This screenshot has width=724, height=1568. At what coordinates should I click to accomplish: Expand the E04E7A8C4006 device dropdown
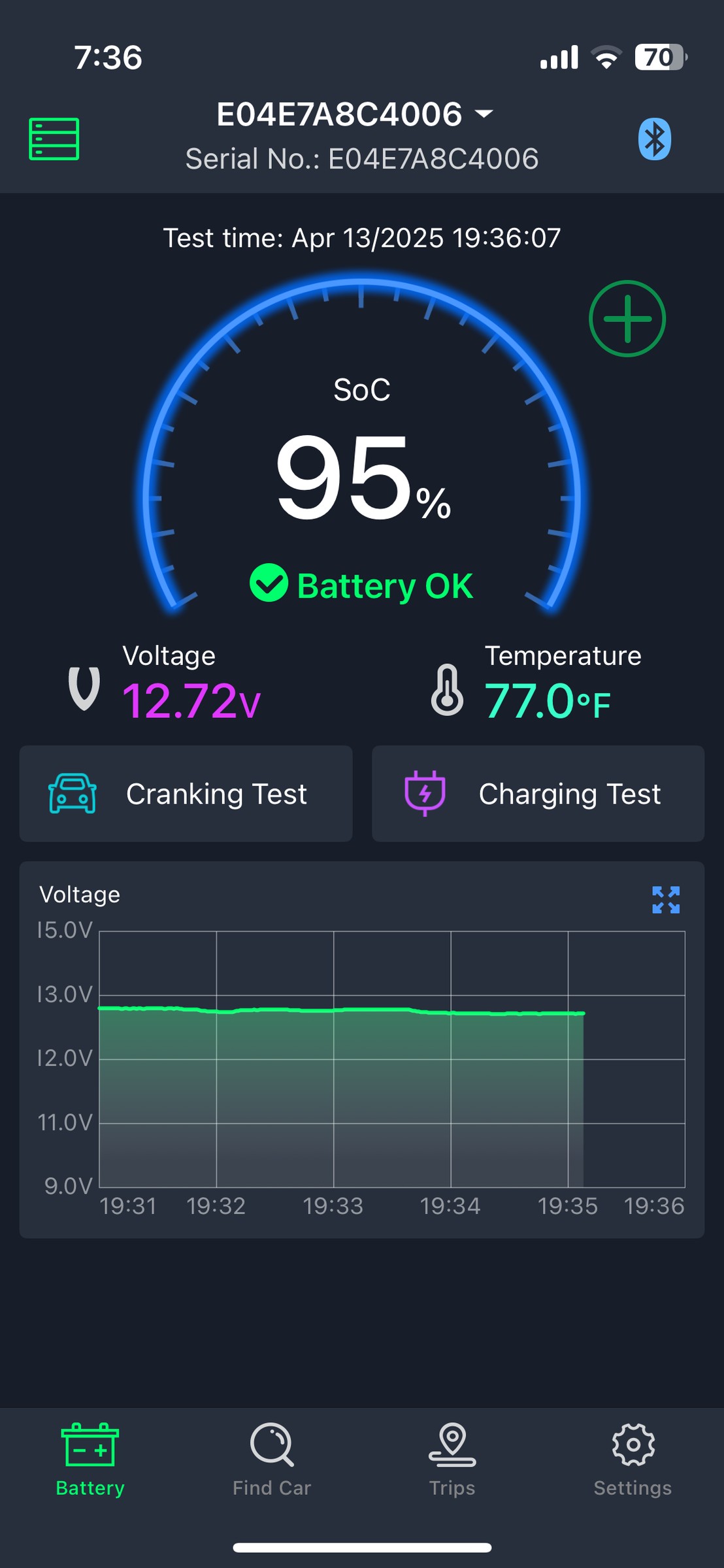coord(355,114)
